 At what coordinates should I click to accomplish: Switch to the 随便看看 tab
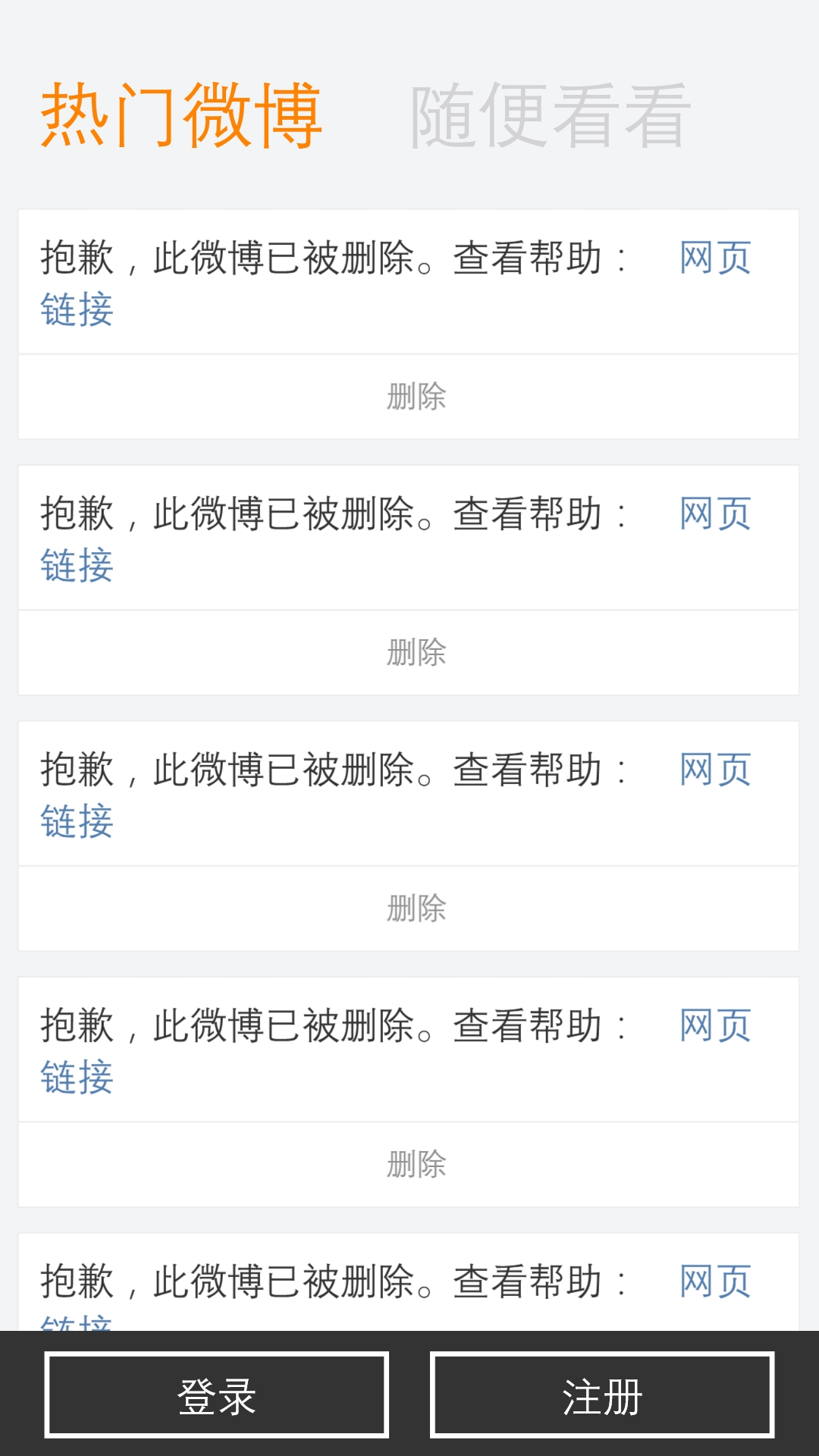click(550, 116)
